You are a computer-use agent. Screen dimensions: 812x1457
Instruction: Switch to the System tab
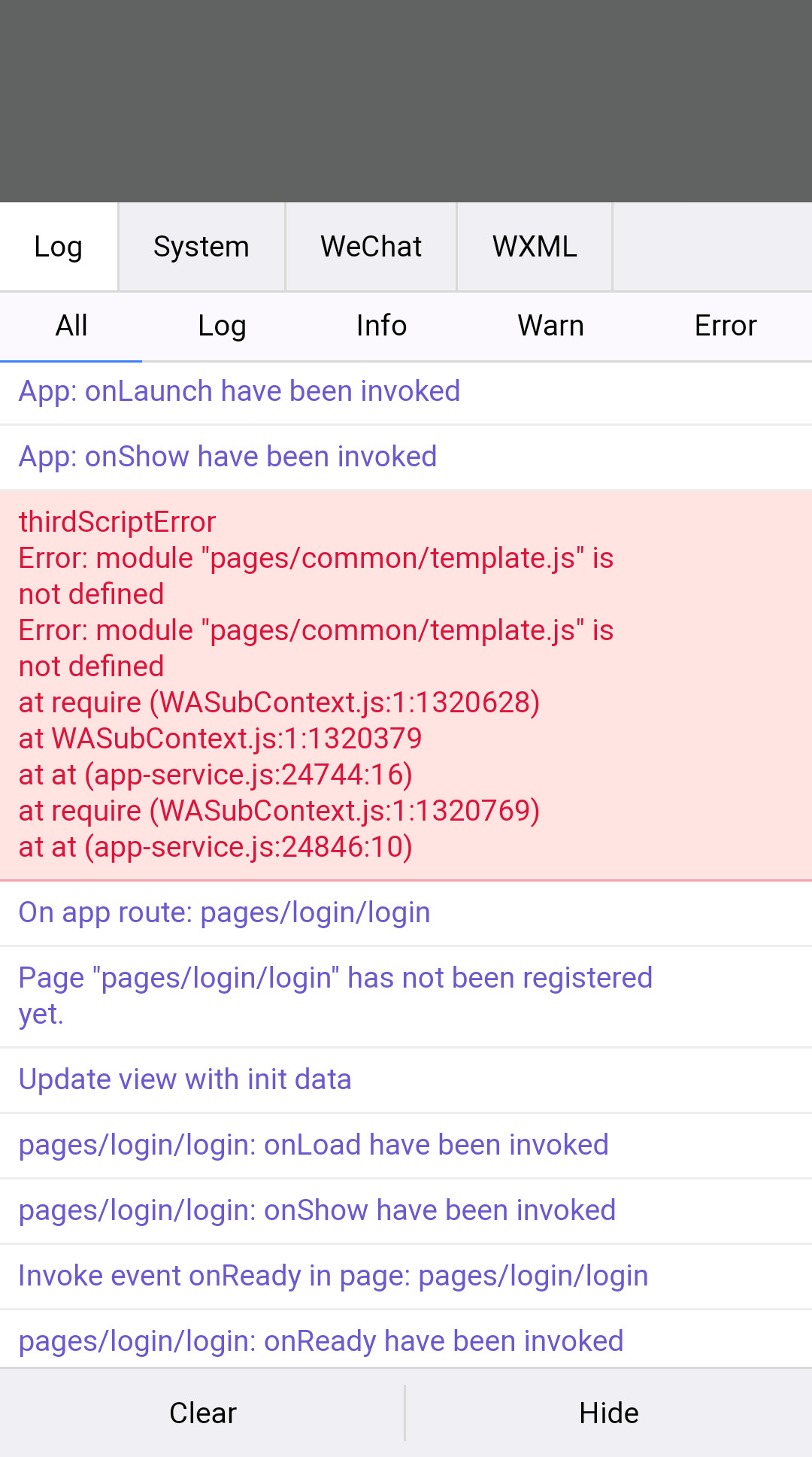pos(201,247)
